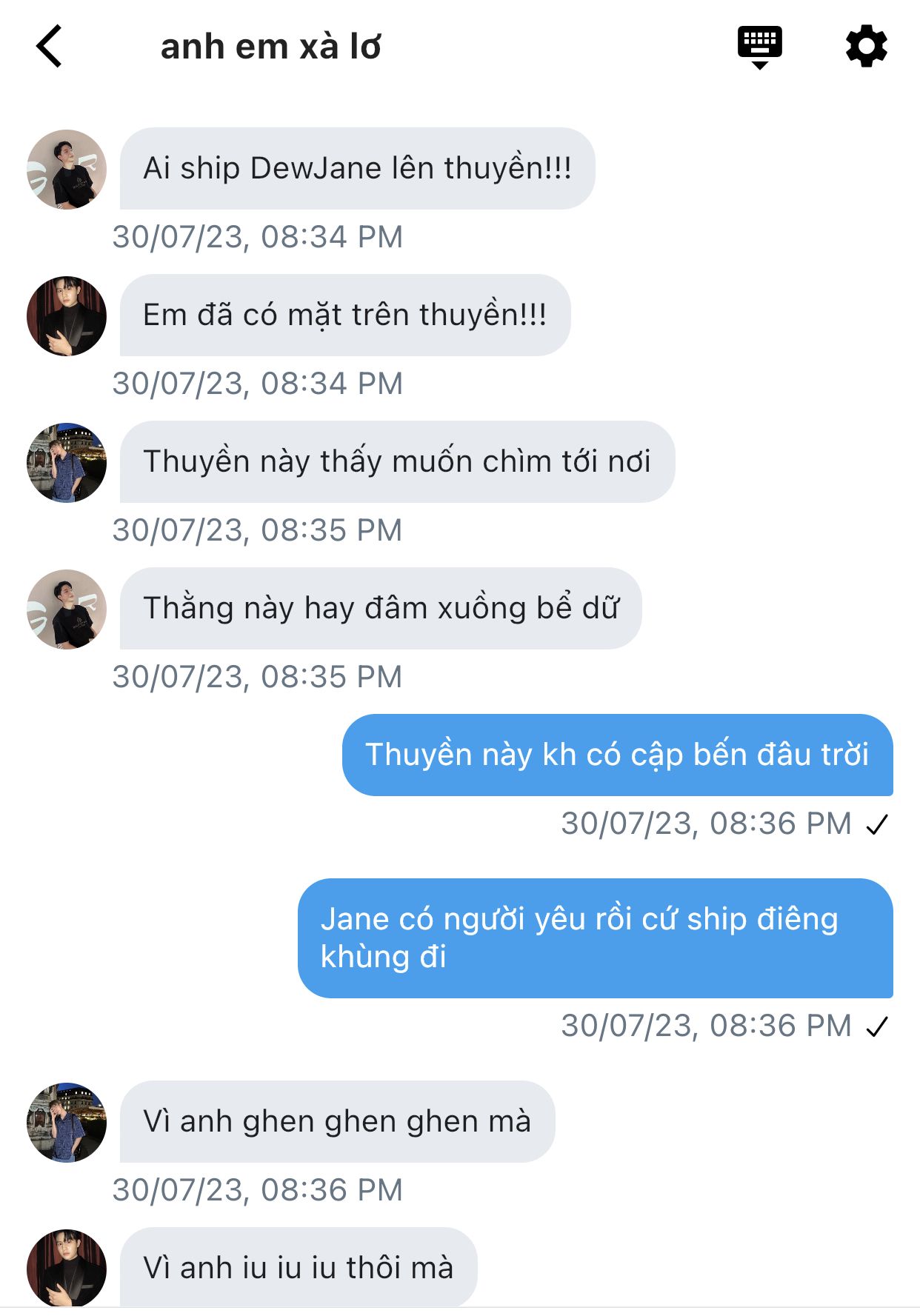Select avatar beside 'Thằng này hay đâm xuồng bể dữ'
Viewport: 920px width, 1316px height.
click(x=67, y=609)
